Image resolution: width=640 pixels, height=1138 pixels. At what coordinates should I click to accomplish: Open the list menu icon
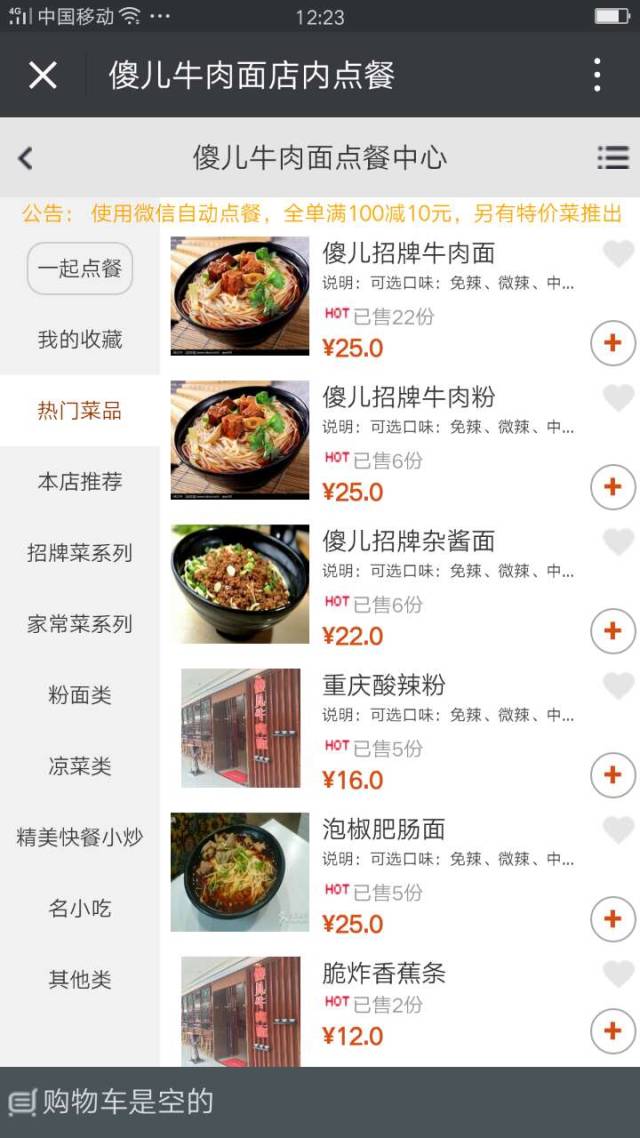tap(612, 157)
